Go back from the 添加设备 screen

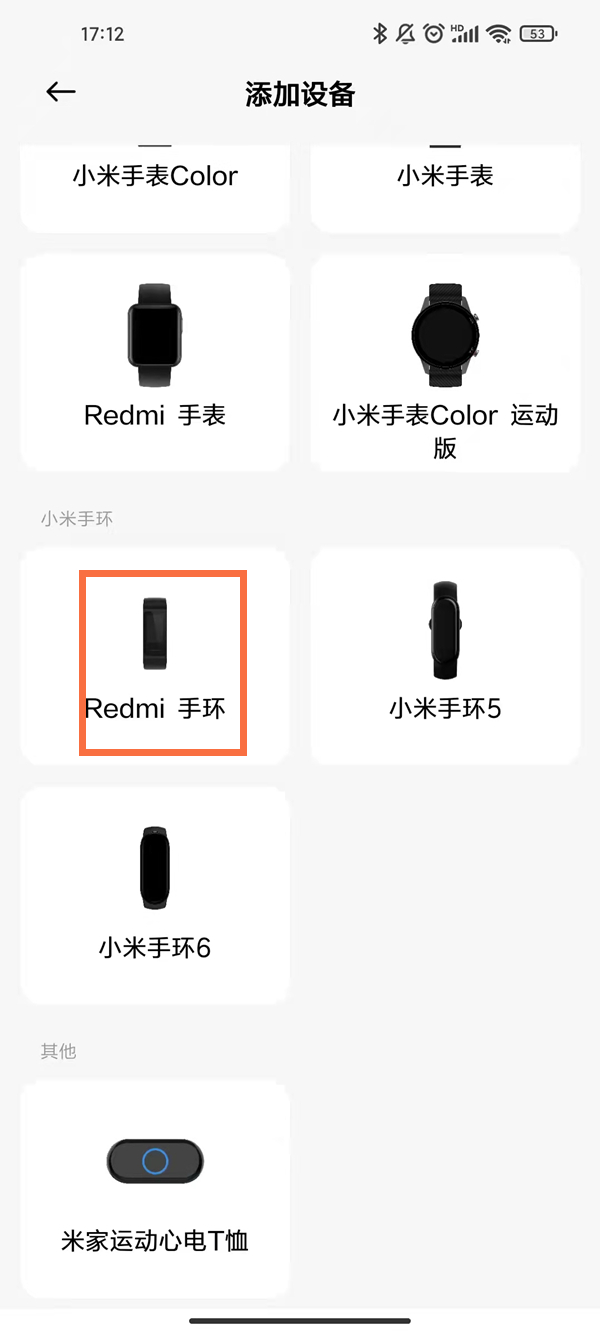(61, 92)
